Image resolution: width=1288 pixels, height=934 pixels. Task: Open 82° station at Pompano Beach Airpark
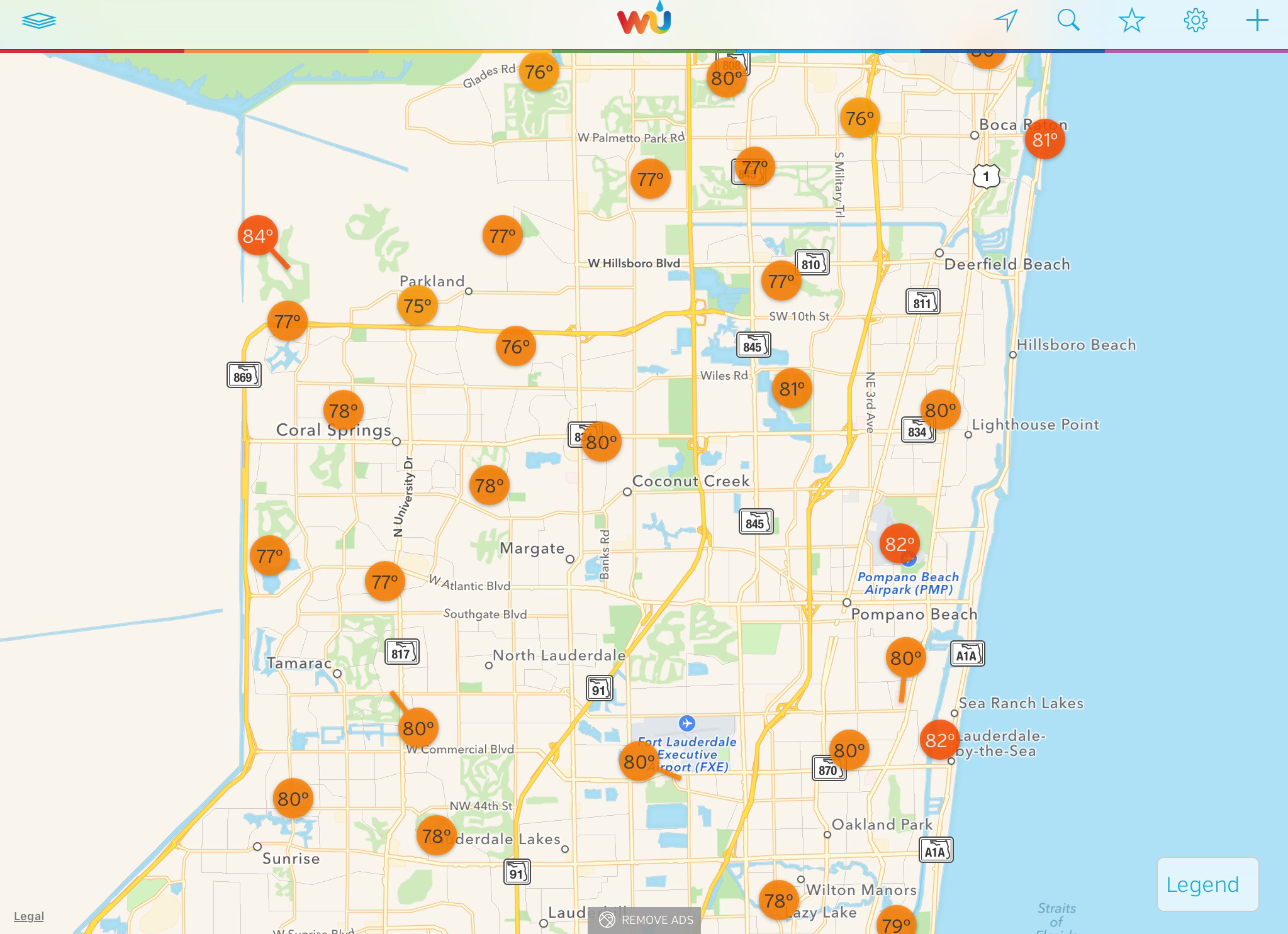(x=899, y=544)
